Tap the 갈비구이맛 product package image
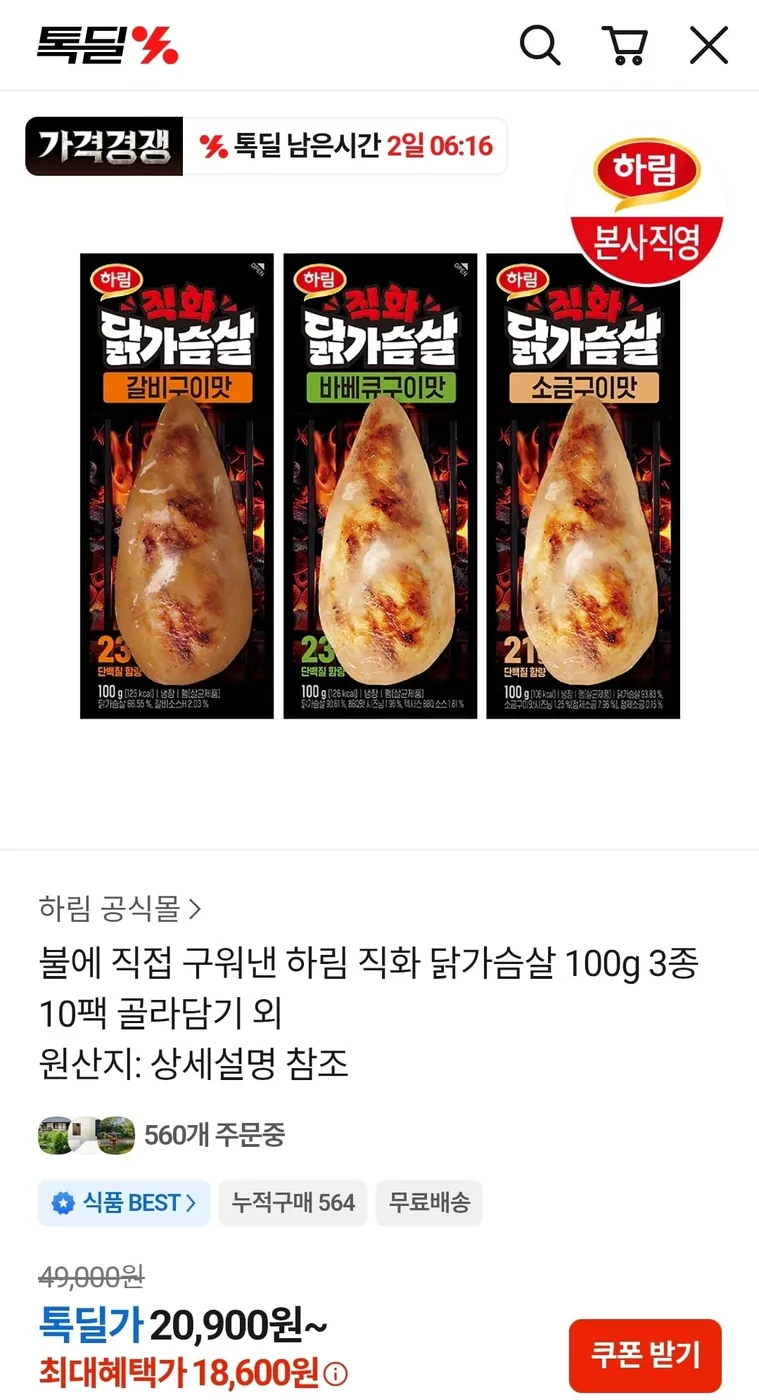 (177, 485)
